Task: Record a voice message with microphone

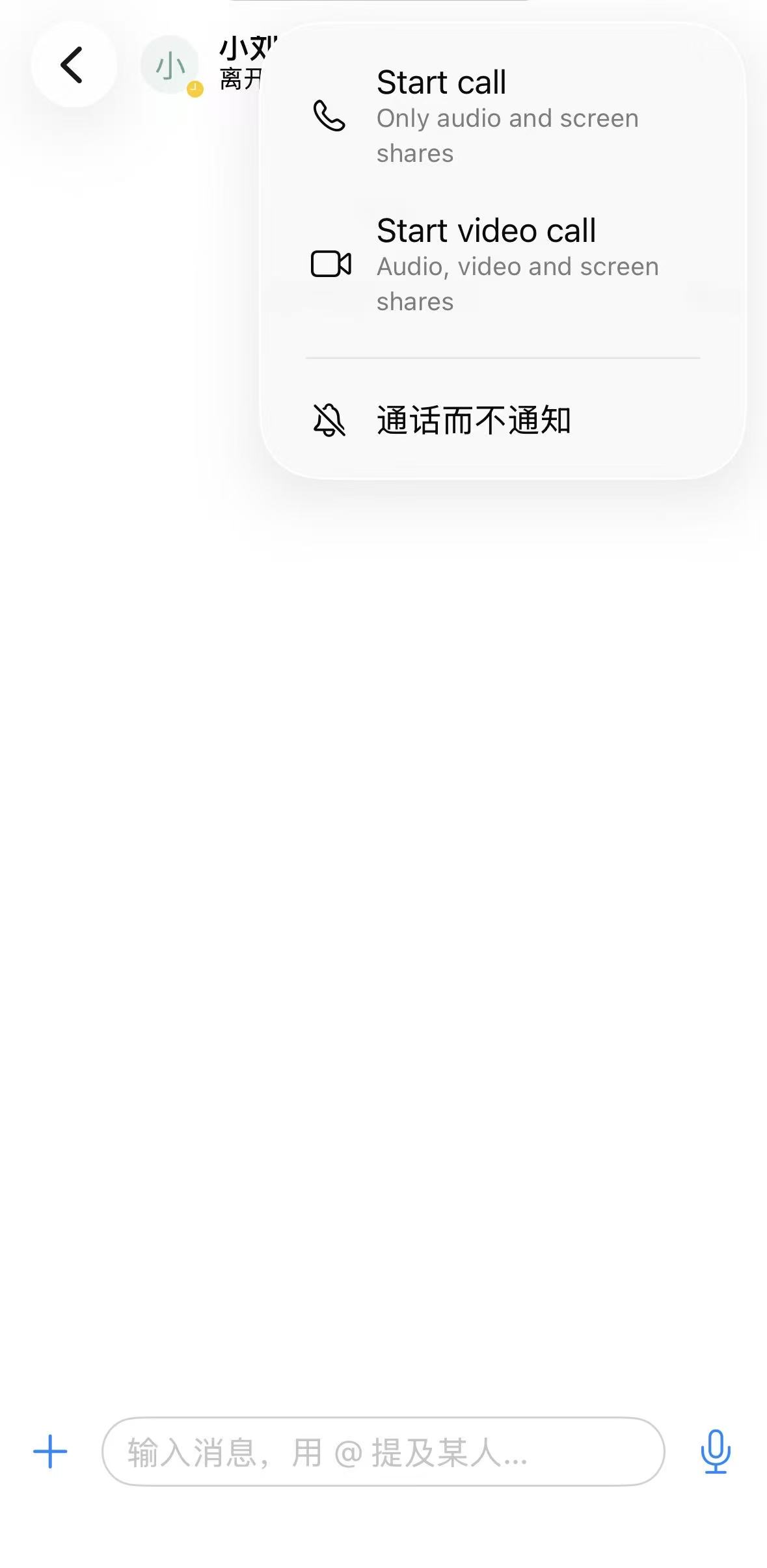Action: pyautogui.click(x=715, y=1452)
